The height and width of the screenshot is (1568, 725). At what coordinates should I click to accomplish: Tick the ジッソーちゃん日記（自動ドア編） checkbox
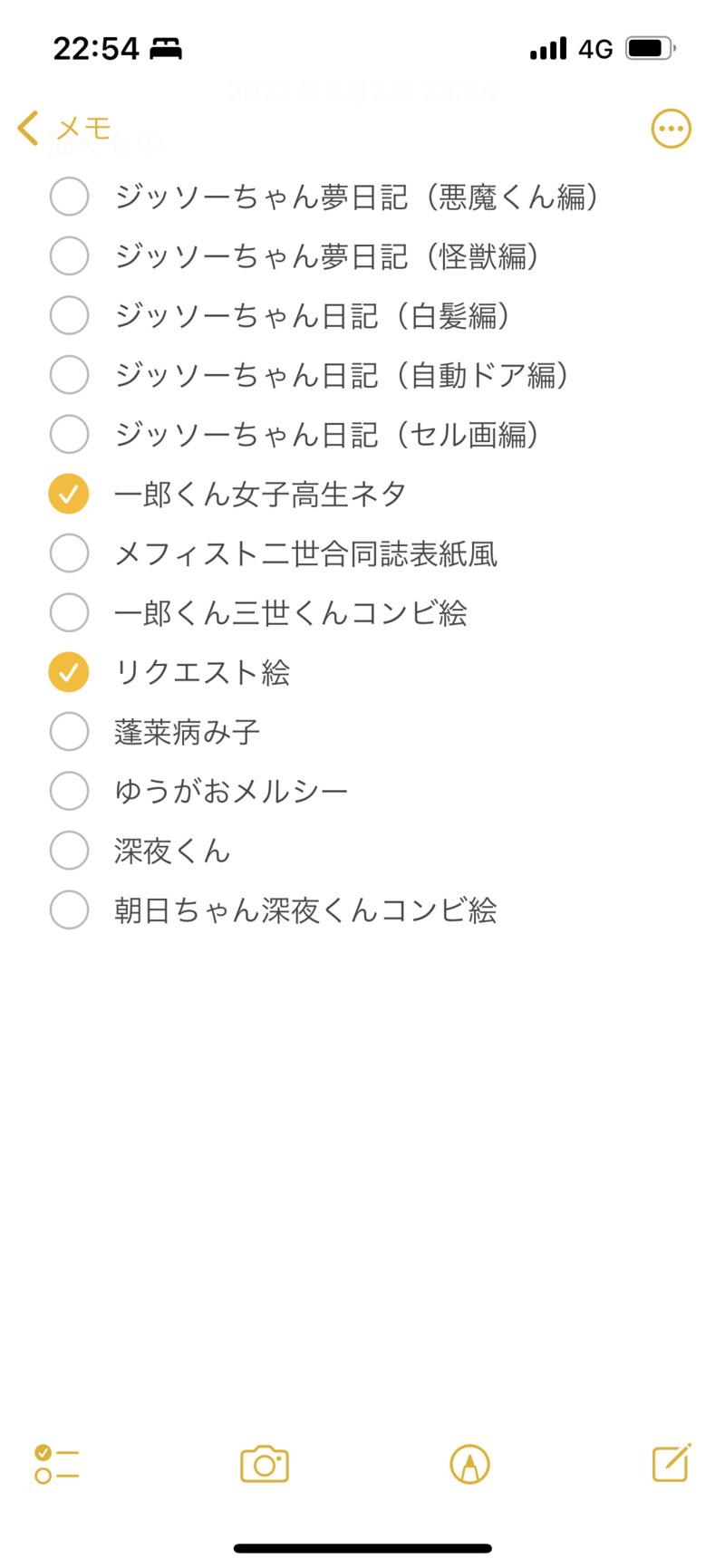tap(69, 375)
